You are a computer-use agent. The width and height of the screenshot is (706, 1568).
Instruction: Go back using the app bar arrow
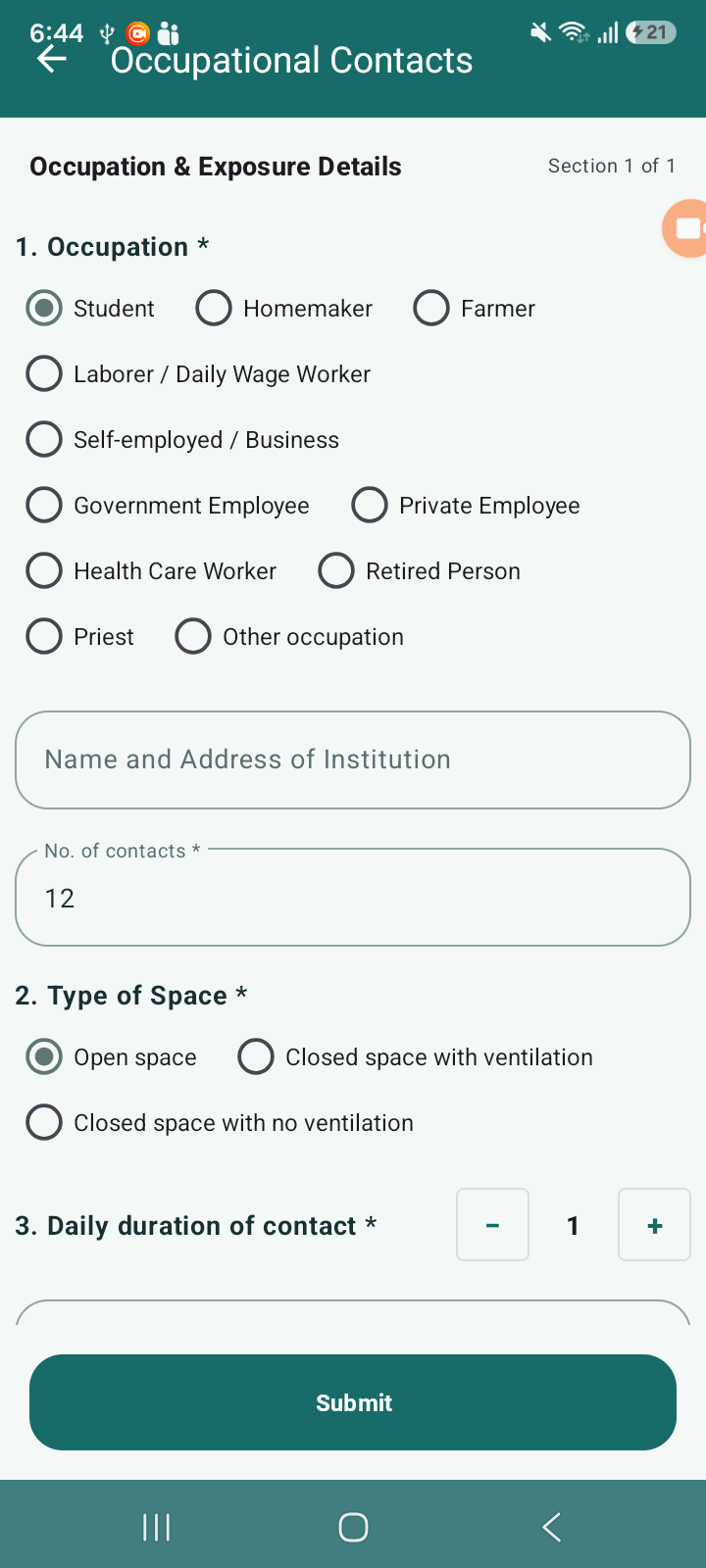pyautogui.click(x=52, y=60)
